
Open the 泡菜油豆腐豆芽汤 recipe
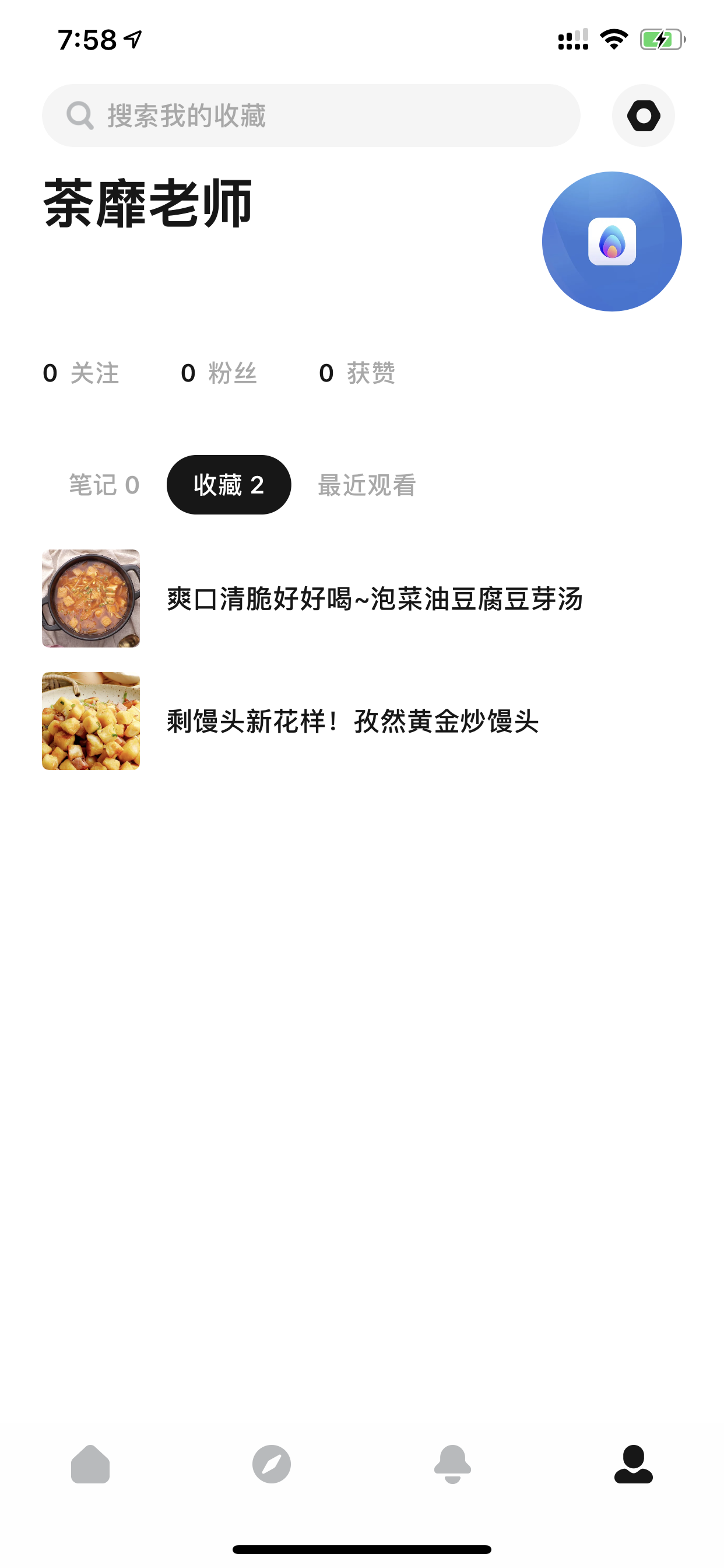click(312, 598)
